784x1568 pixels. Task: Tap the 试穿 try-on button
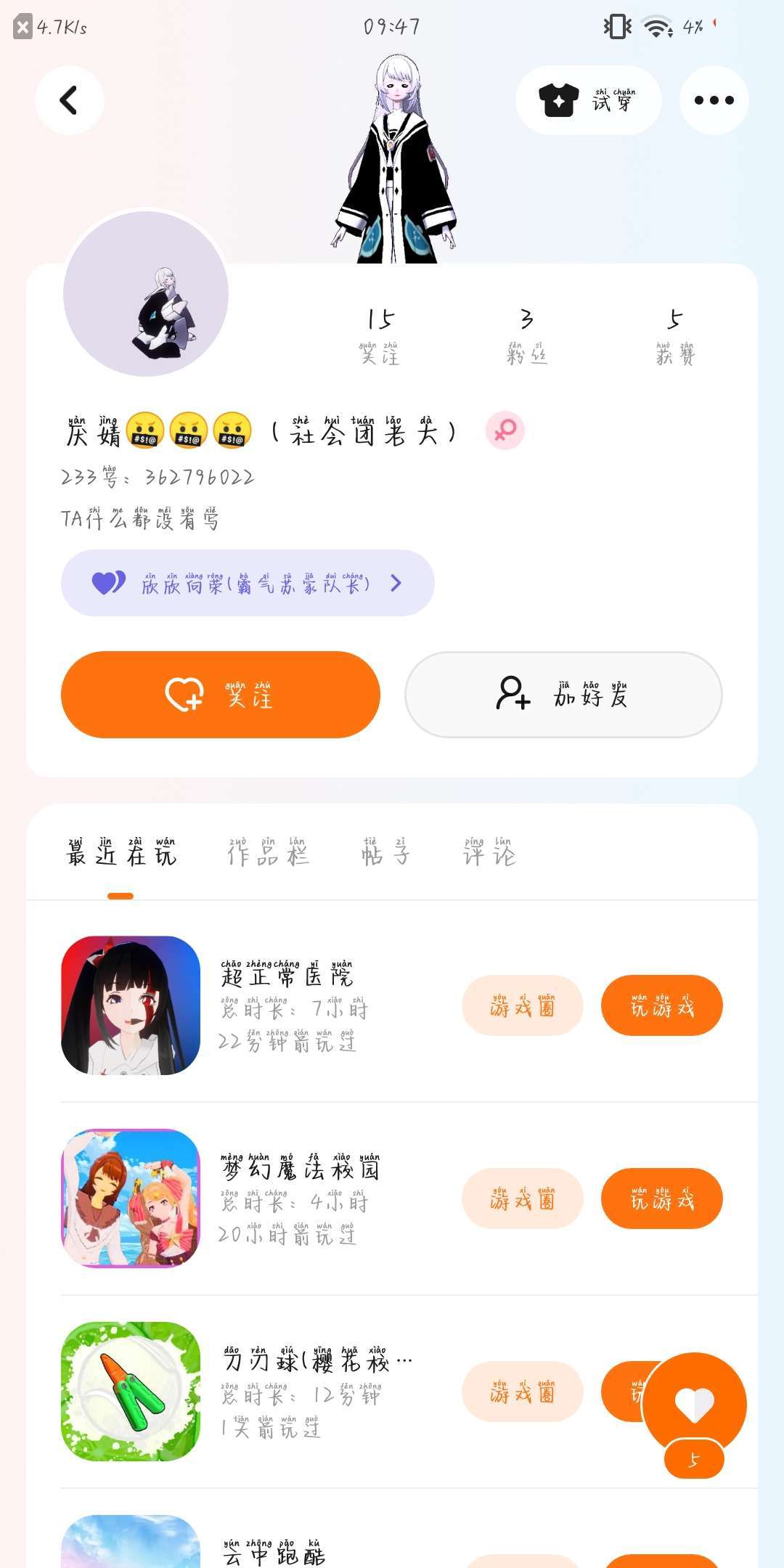coord(588,100)
